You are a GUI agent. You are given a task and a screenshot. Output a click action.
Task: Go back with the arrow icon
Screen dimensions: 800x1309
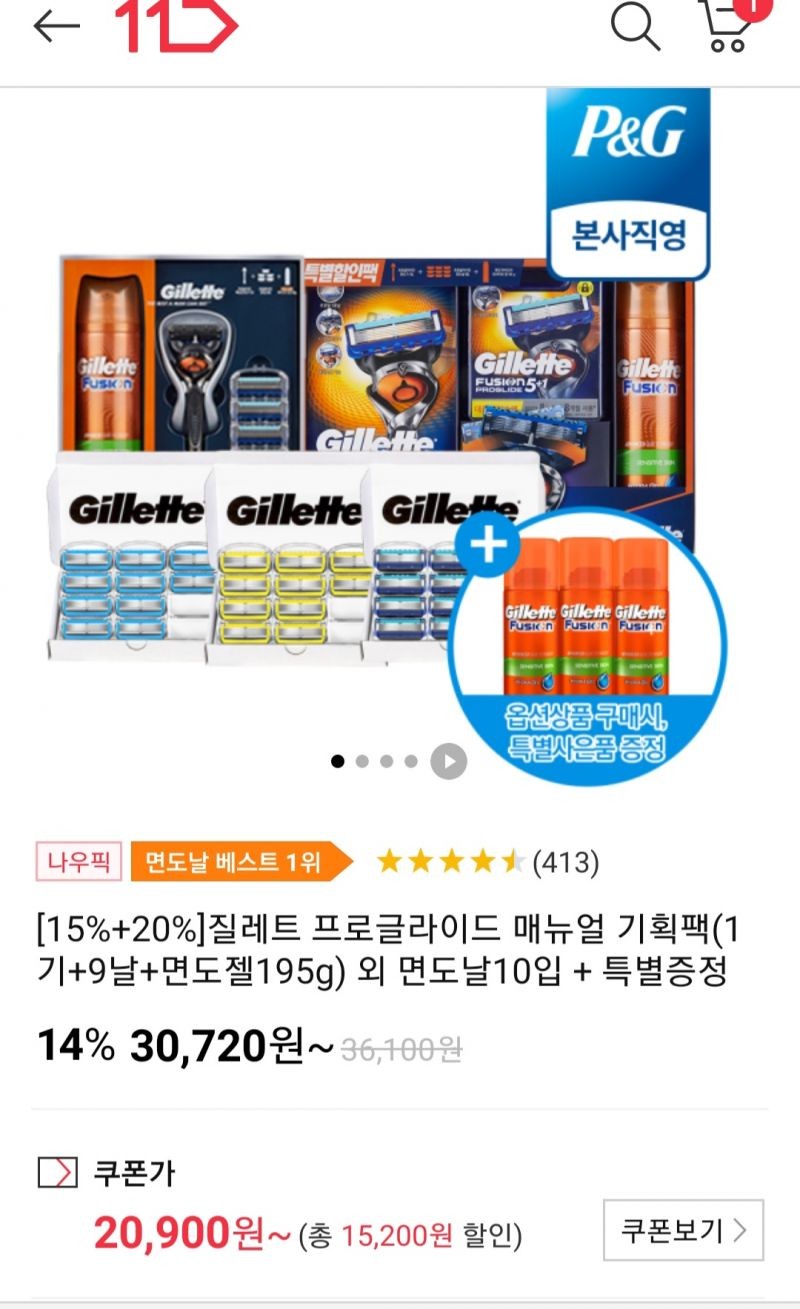pos(56,27)
